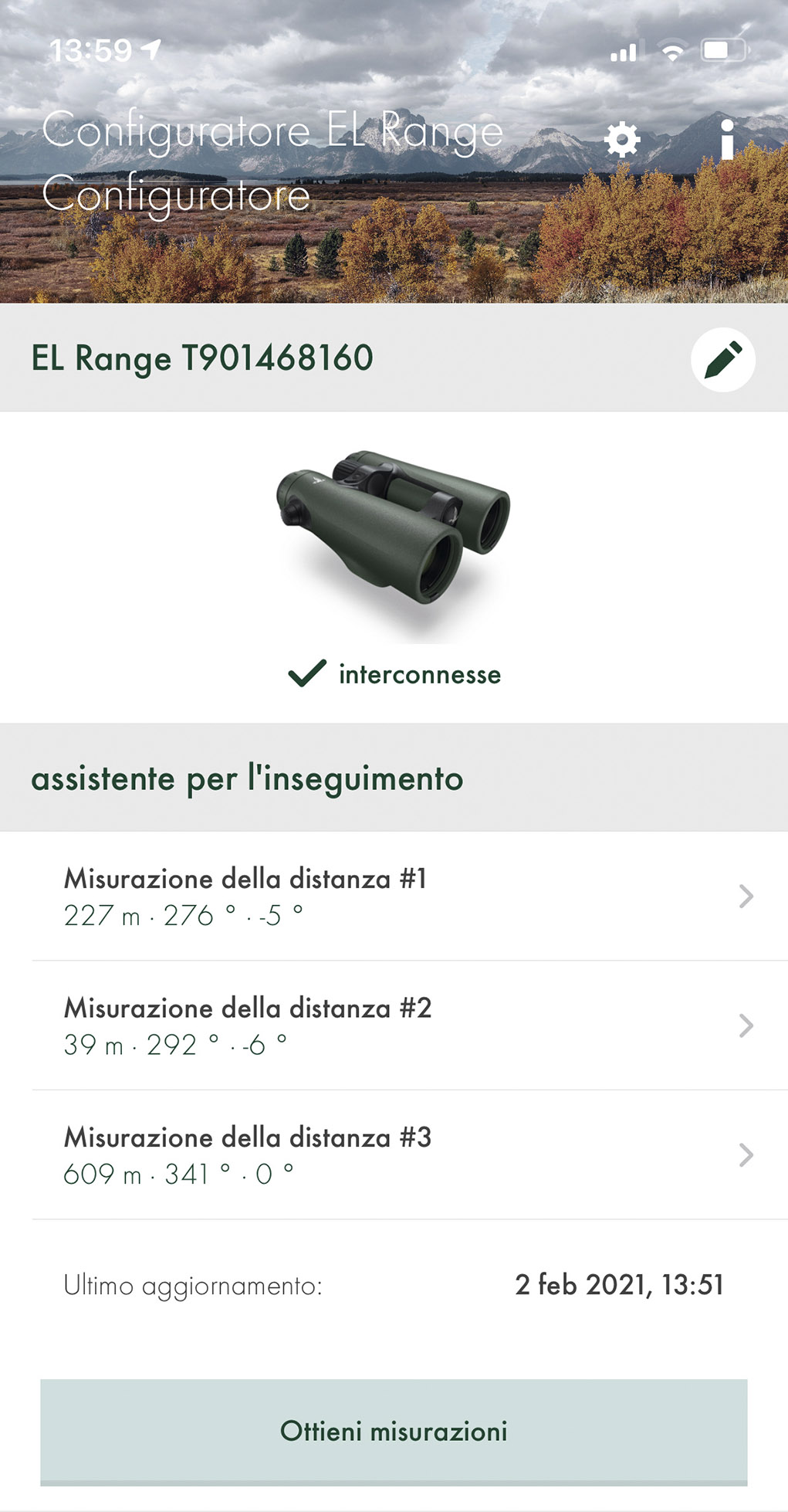The height and width of the screenshot is (1512, 788).
Task: Edit the EL Range device name
Action: 722,360
